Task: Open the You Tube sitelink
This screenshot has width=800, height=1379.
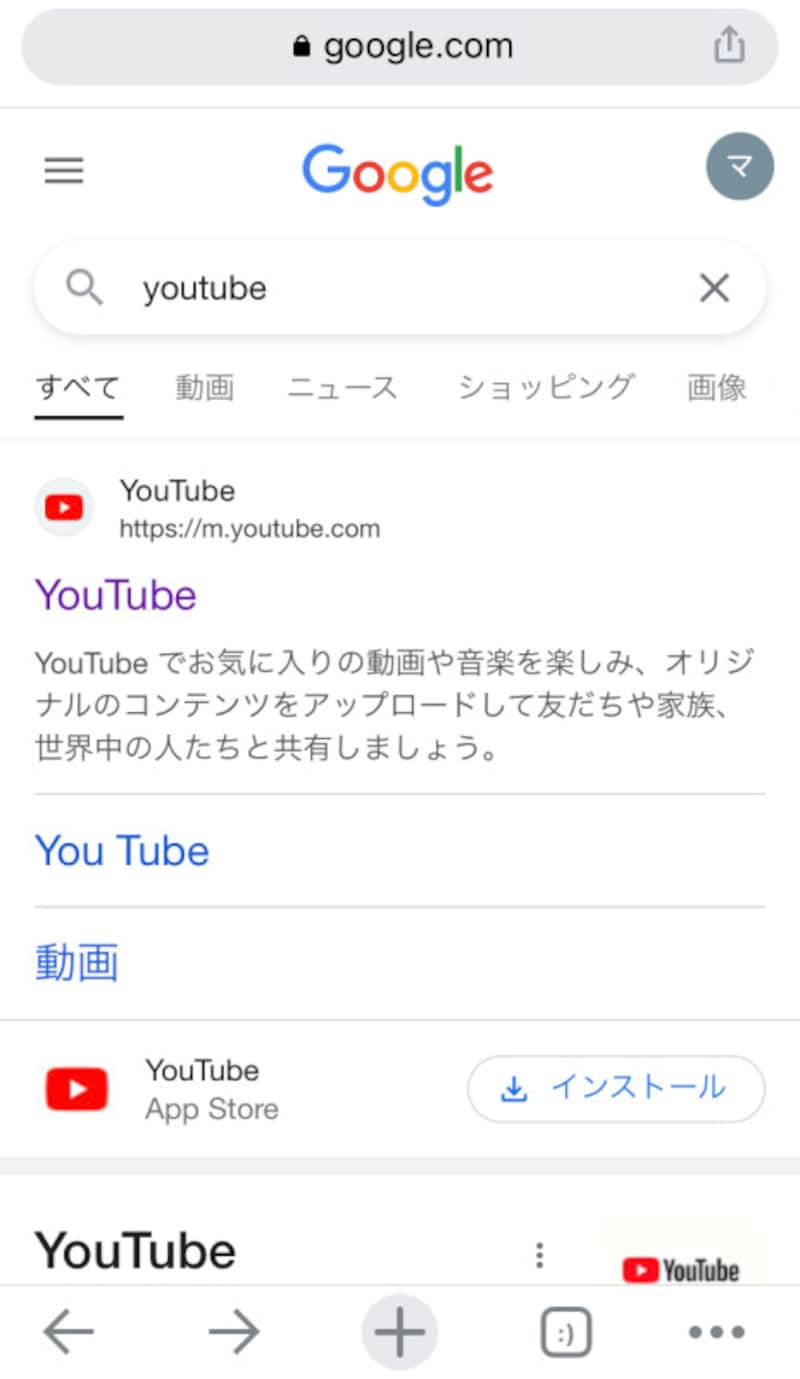Action: (x=122, y=851)
